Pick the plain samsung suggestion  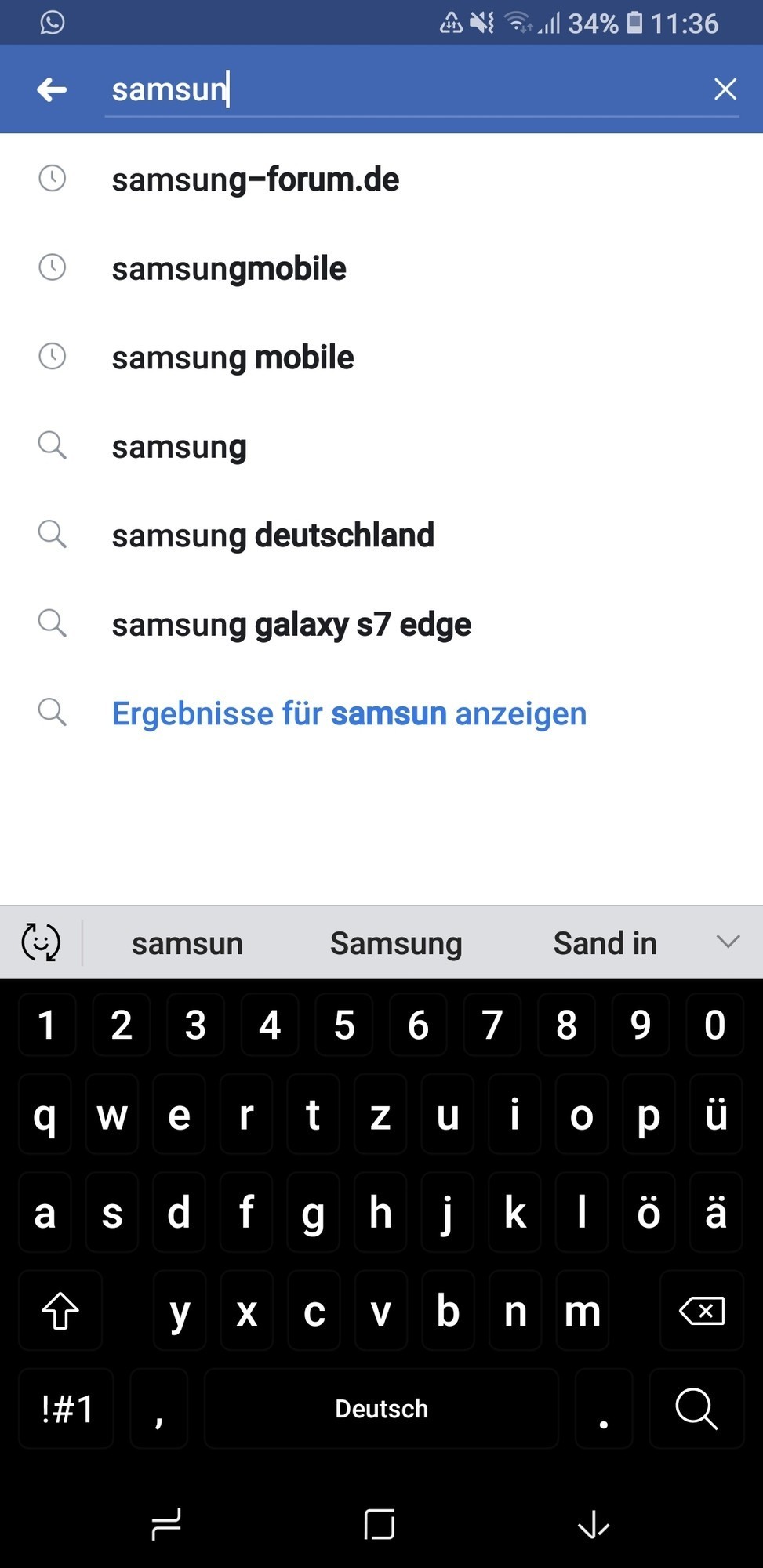[x=179, y=447]
